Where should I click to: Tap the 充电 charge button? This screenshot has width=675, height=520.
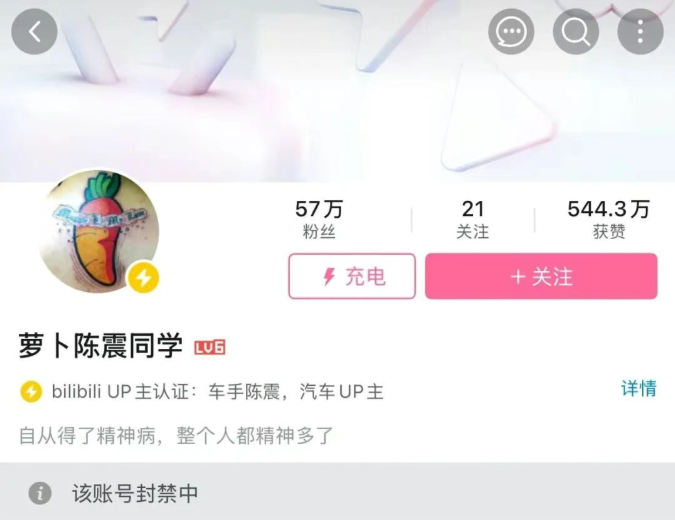click(x=352, y=276)
